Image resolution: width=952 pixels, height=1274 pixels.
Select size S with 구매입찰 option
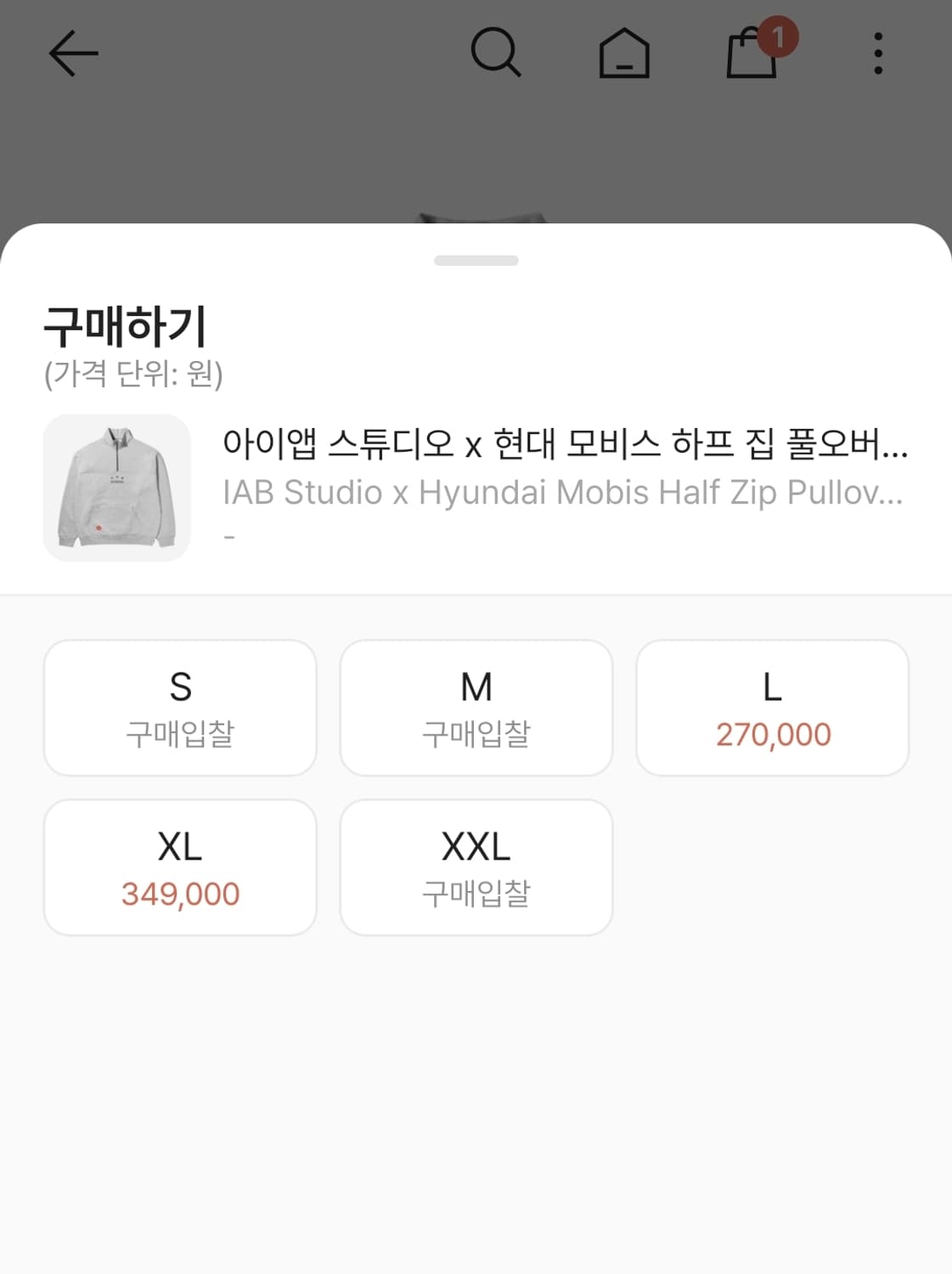tap(180, 707)
